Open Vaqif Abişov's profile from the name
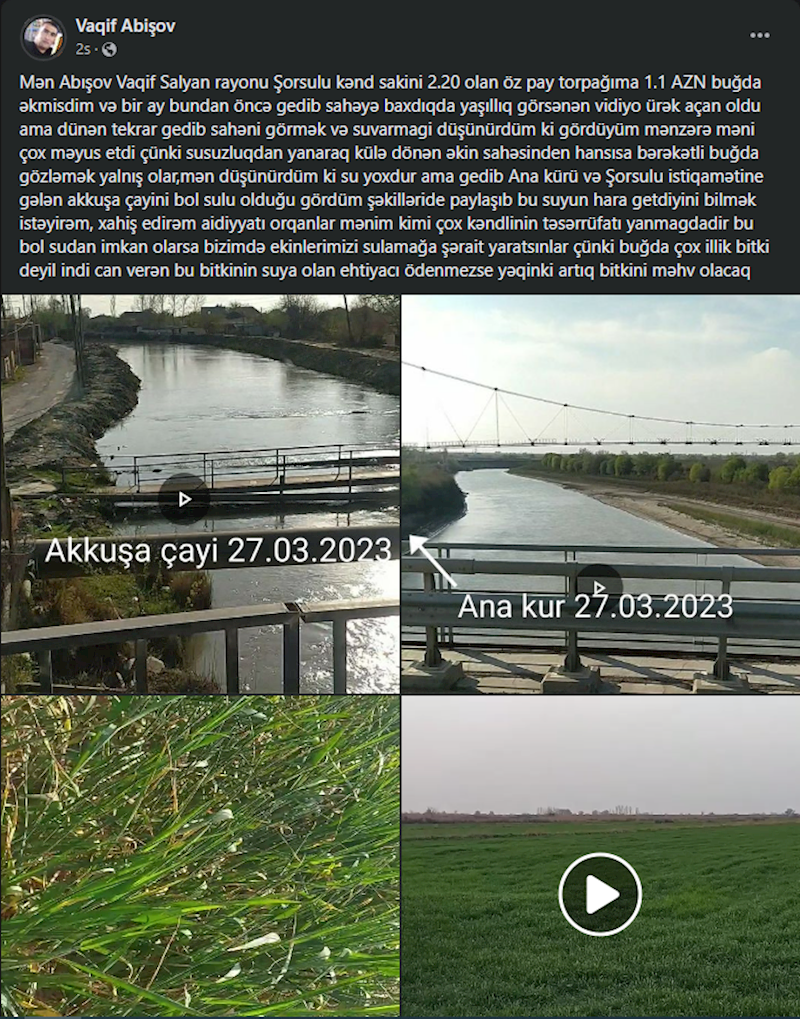This screenshot has width=800, height=1019. [x=125, y=26]
